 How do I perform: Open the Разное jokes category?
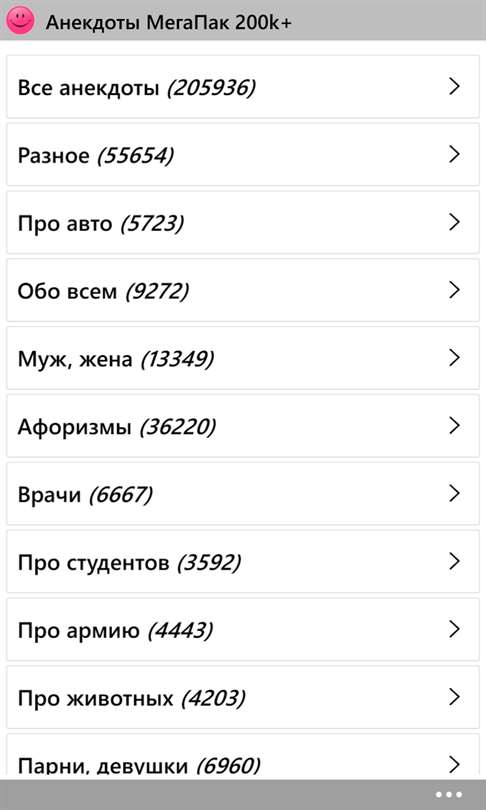coord(243,154)
